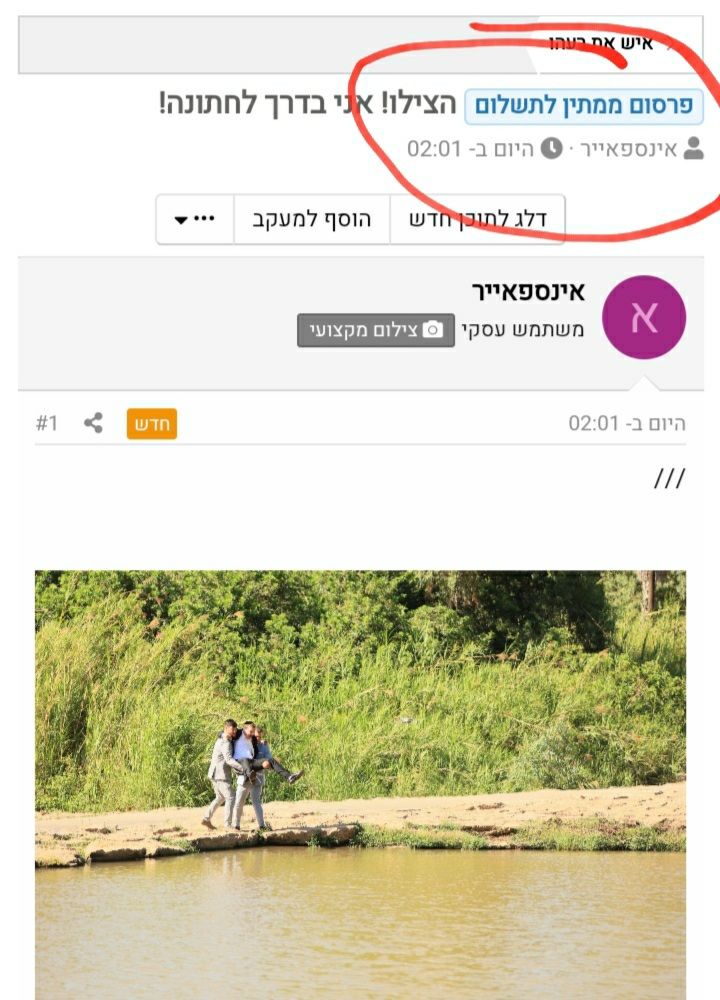Open the purple א avatar profile
720x1000 pixels.
click(644, 318)
